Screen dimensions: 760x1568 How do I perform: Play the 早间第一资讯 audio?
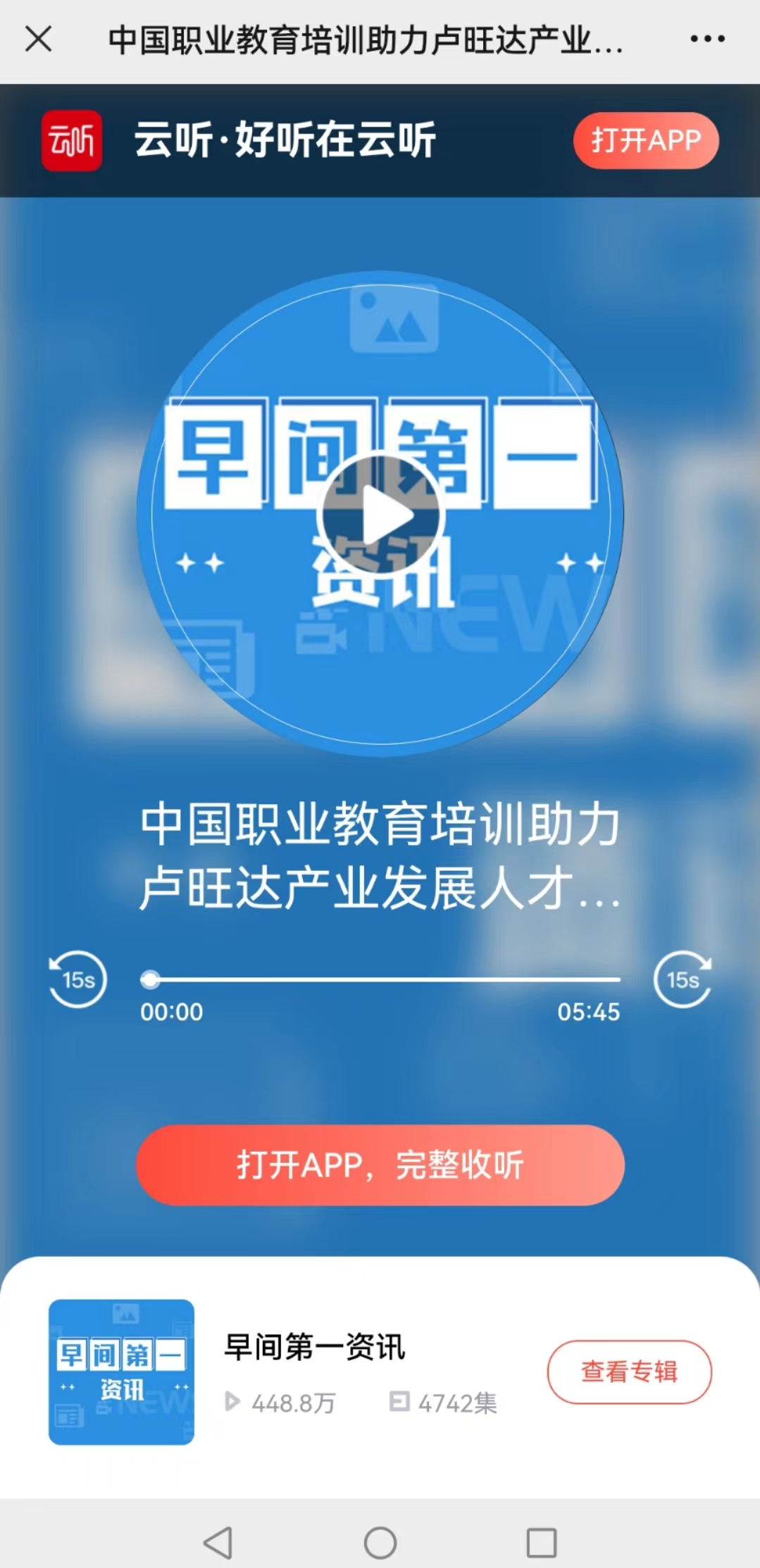point(380,516)
